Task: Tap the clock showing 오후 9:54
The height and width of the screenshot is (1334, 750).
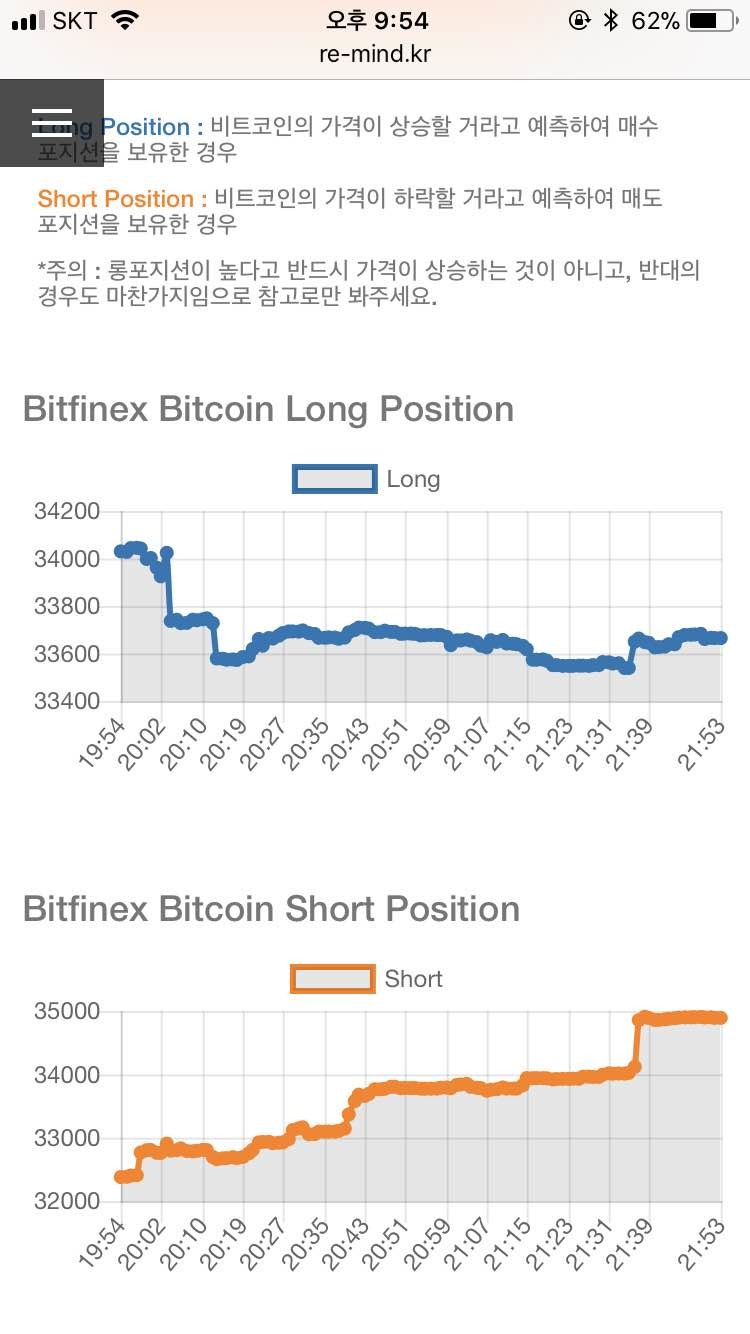Action: click(x=375, y=21)
